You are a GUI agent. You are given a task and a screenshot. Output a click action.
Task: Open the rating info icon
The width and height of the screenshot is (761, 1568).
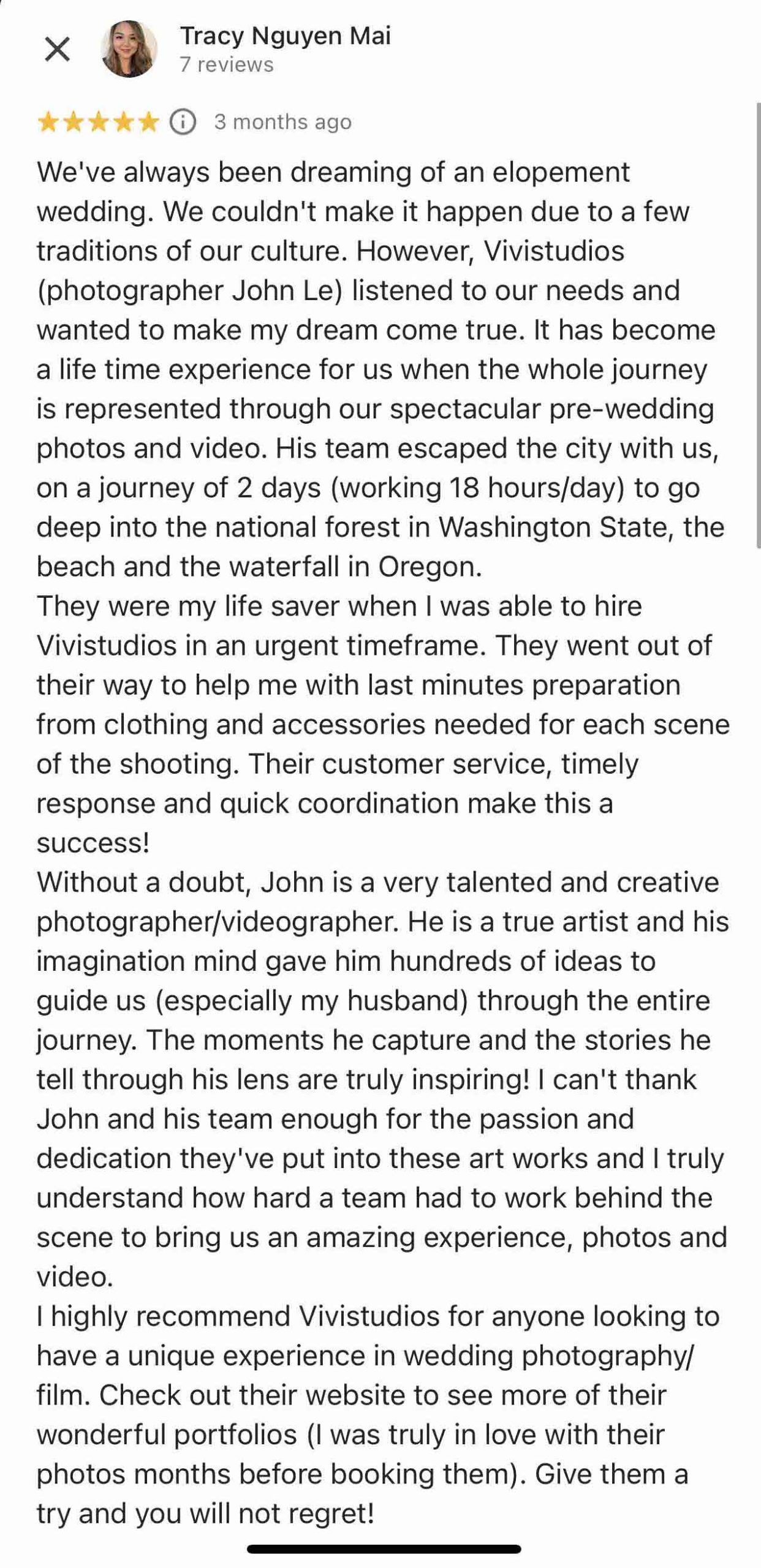point(183,122)
